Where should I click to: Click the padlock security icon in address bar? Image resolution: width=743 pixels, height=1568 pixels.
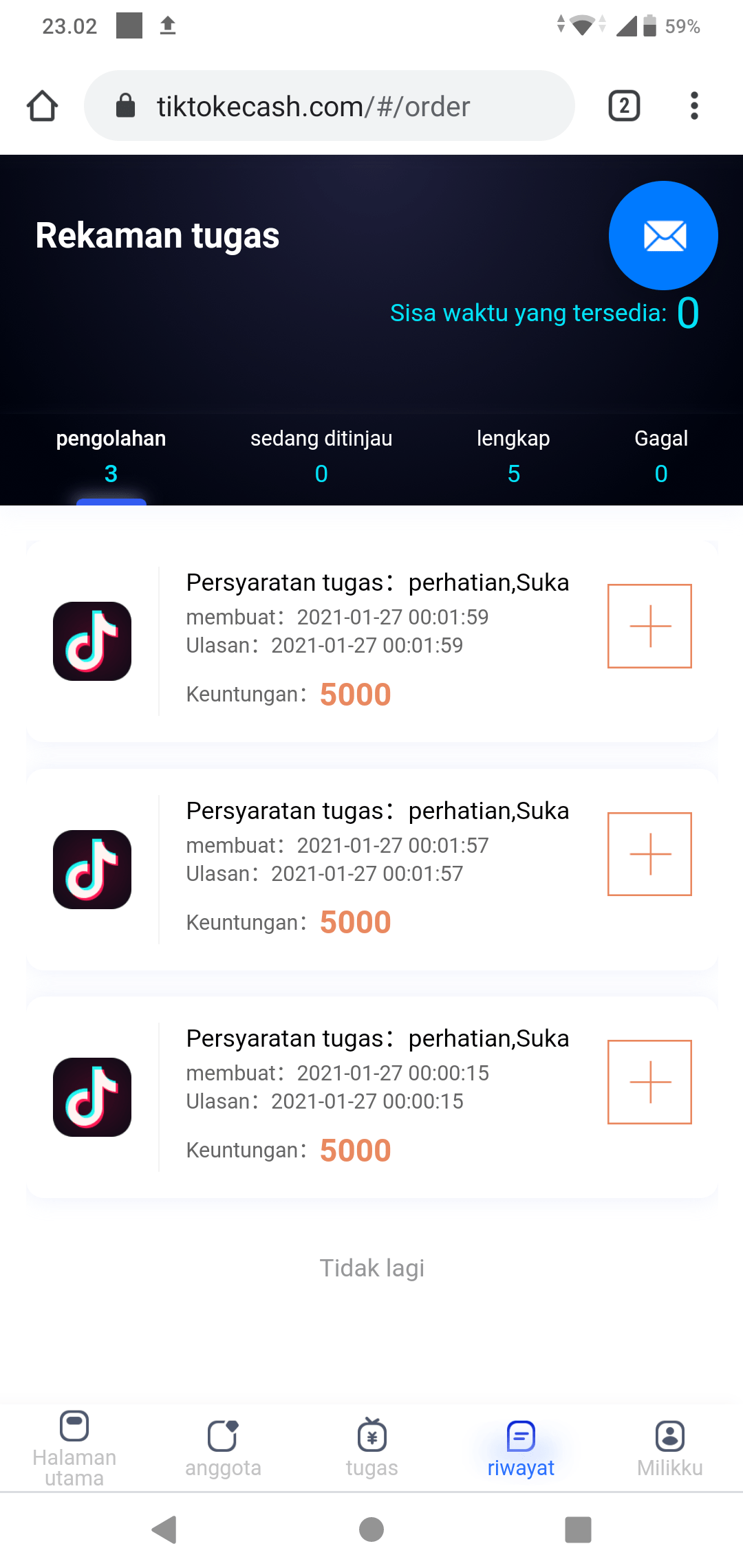point(126,105)
